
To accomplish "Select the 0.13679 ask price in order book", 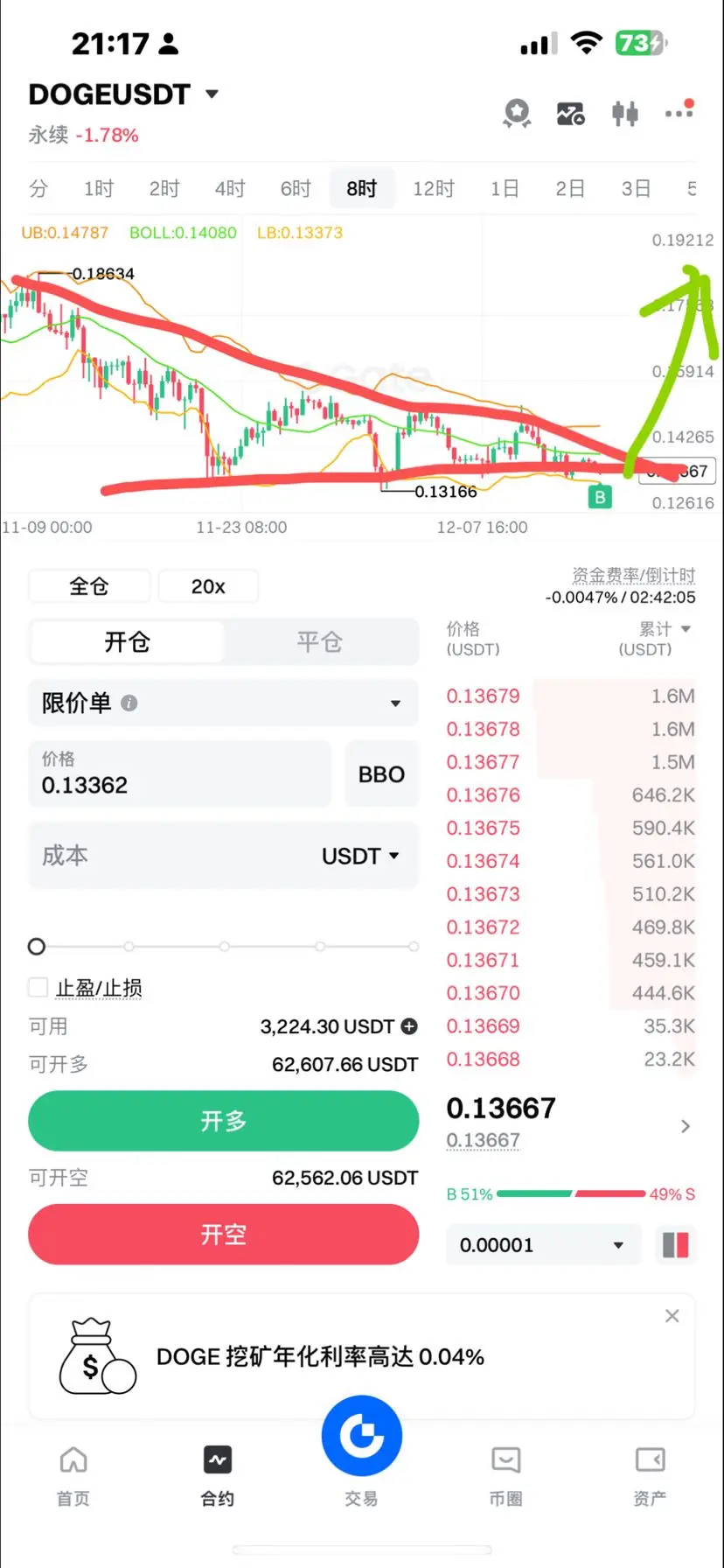I will pyautogui.click(x=483, y=696).
